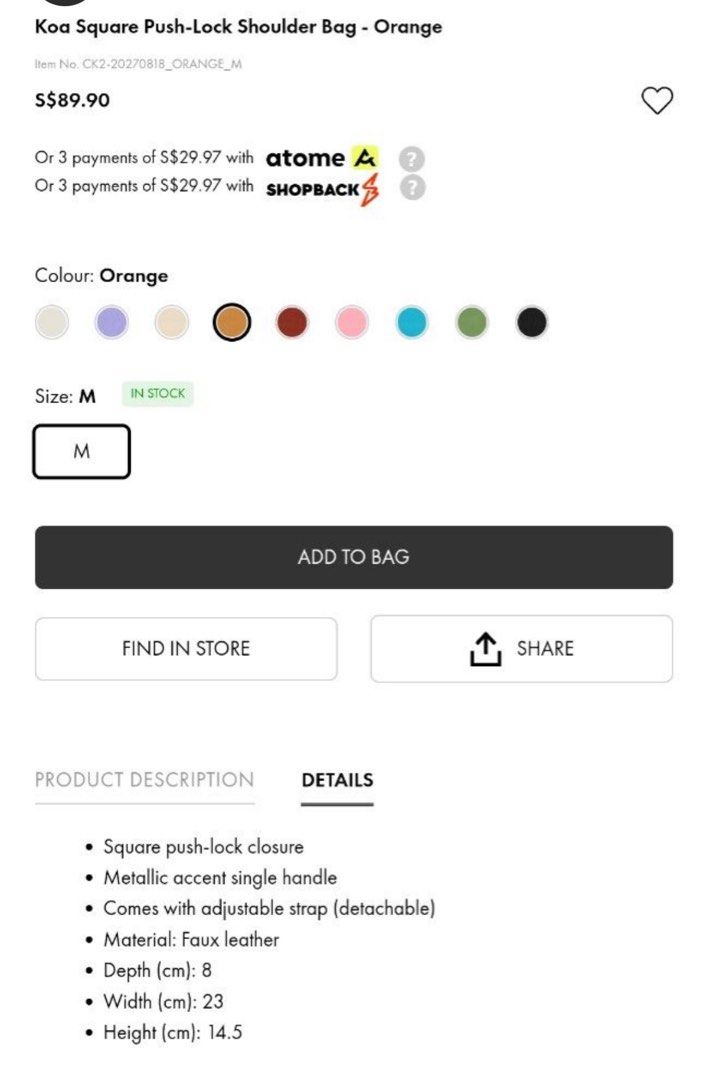
Task: Select the pink colour swatch
Action: pos(351,322)
